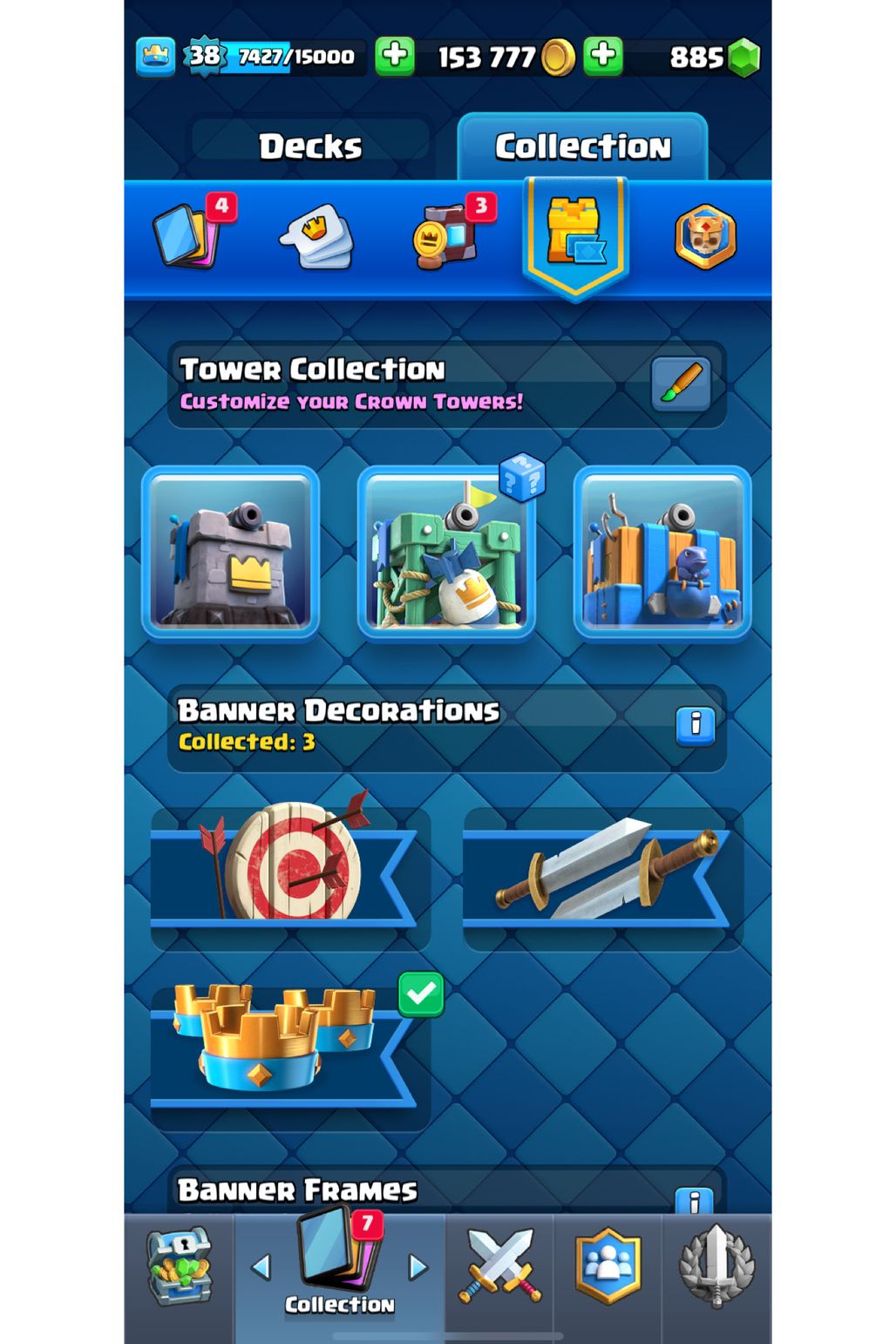Open info for Banner Decorations
Screen dimensions: 896x1344
point(695,725)
